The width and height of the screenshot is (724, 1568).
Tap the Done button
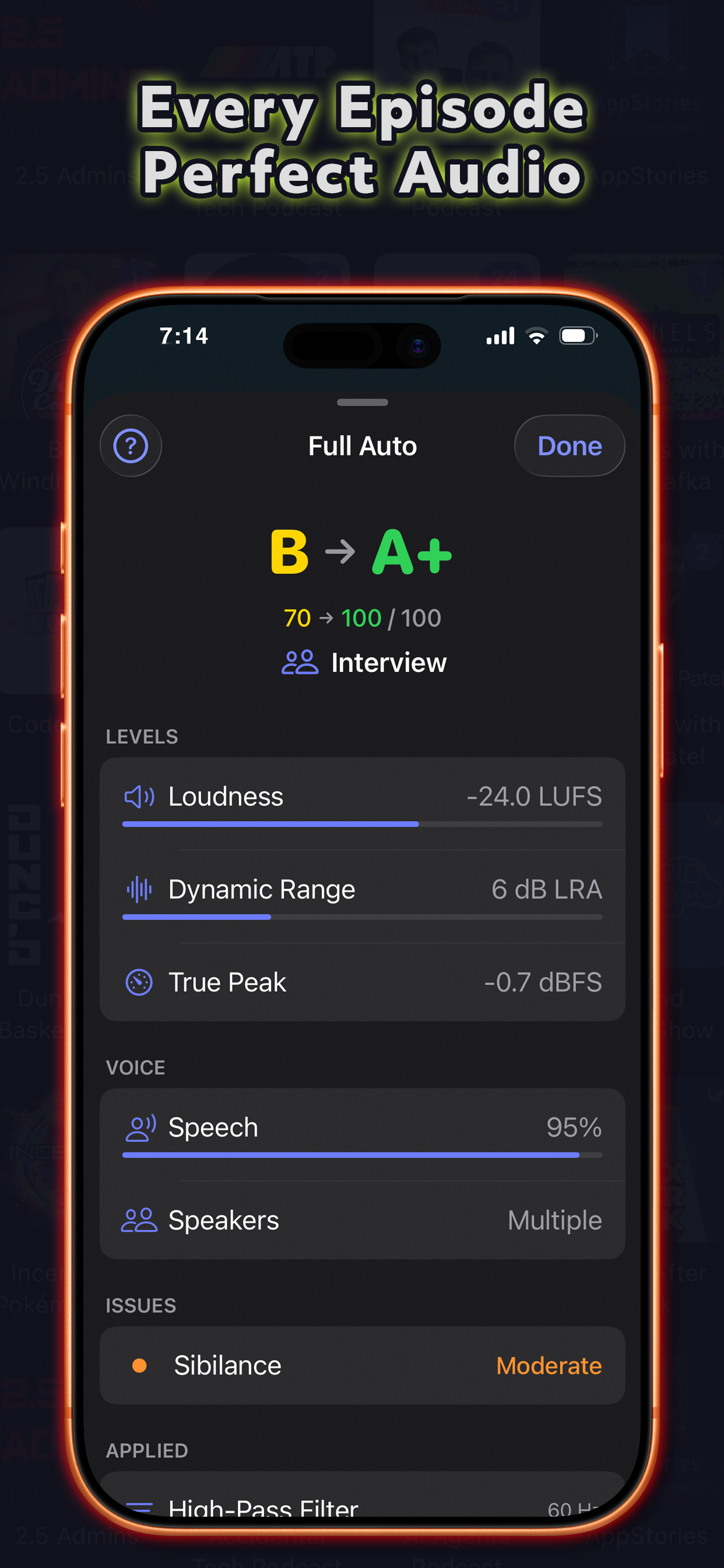point(568,446)
